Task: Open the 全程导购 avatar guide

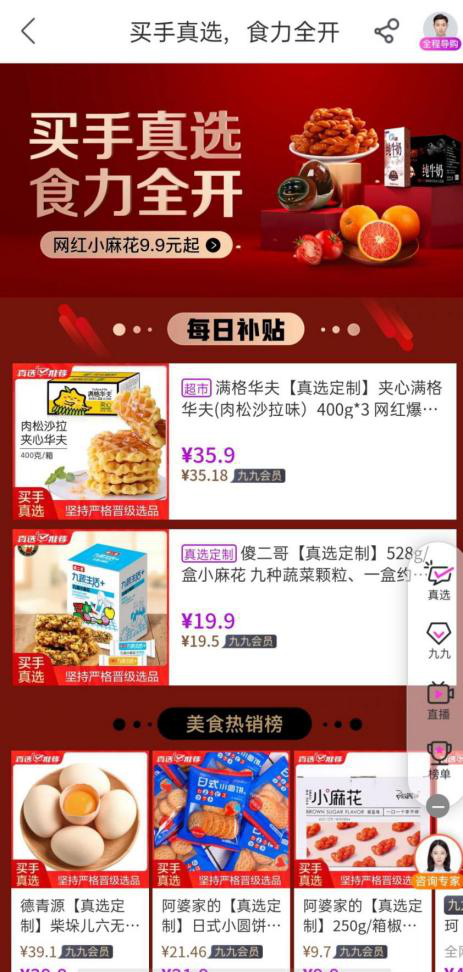Action: point(440,31)
